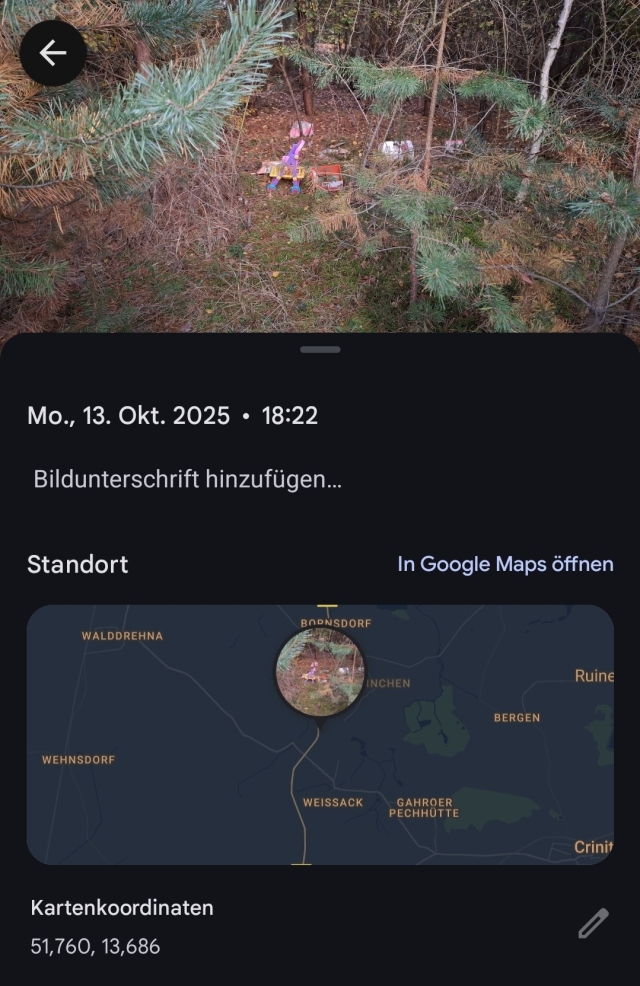Edit the date Mo., 13. Okt. 2025

click(x=128, y=416)
